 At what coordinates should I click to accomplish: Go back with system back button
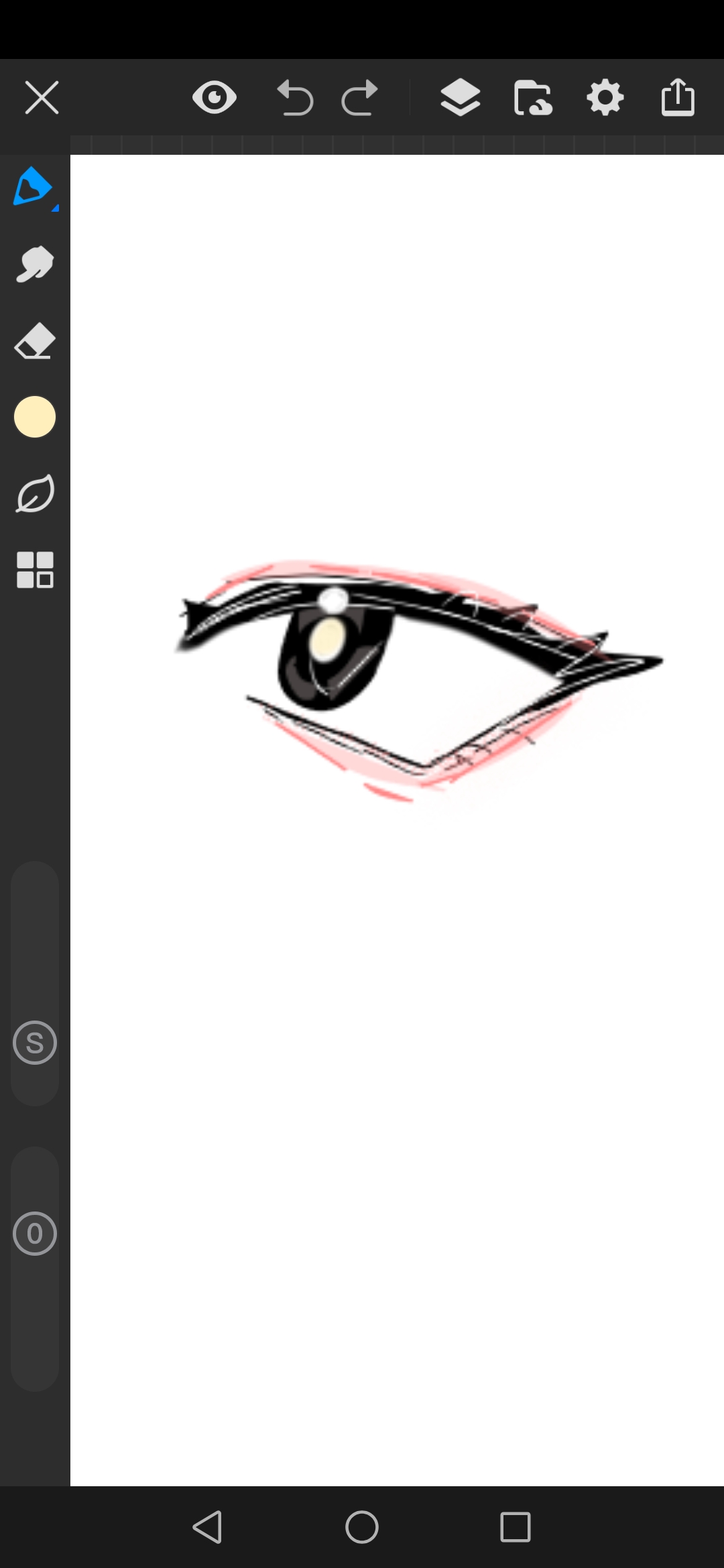[207, 1527]
